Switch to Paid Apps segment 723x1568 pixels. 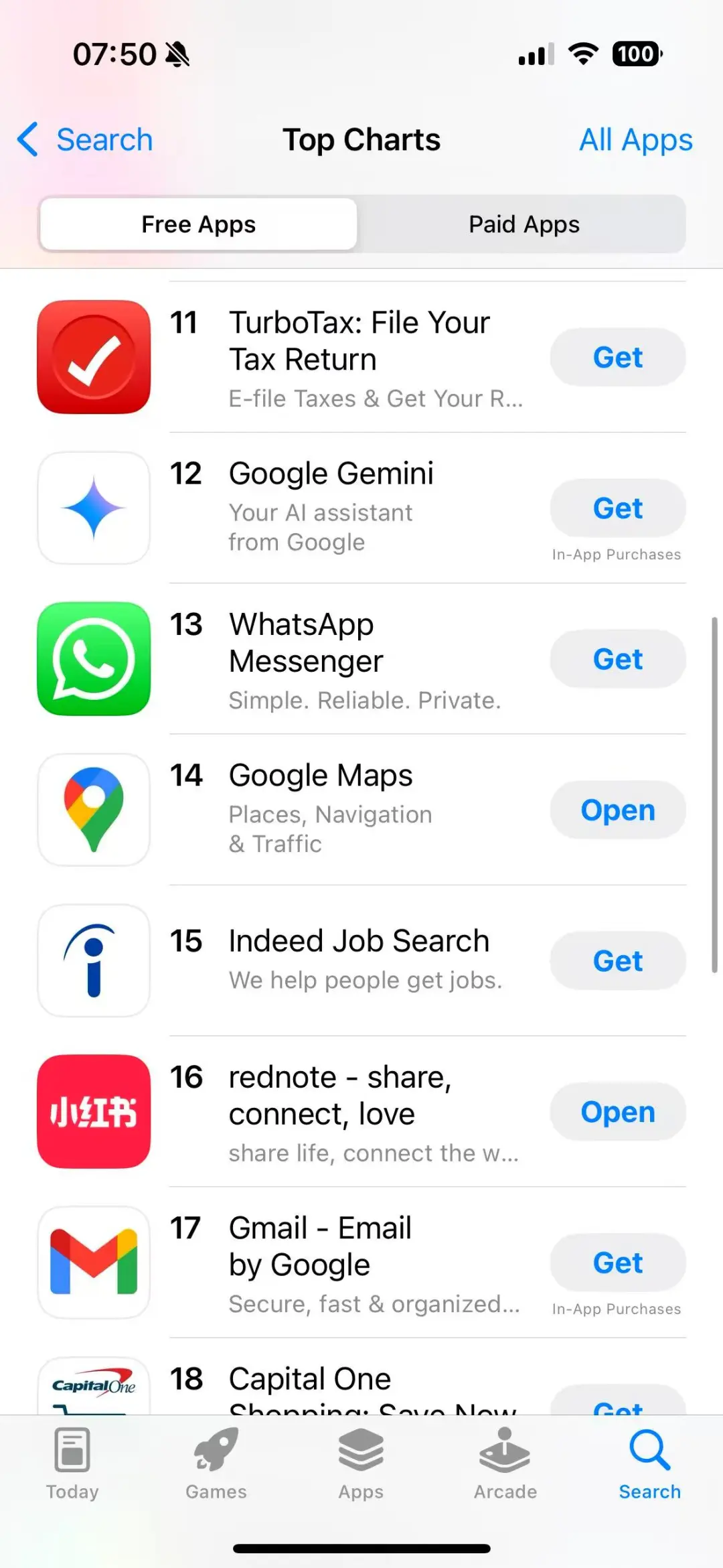pos(524,224)
